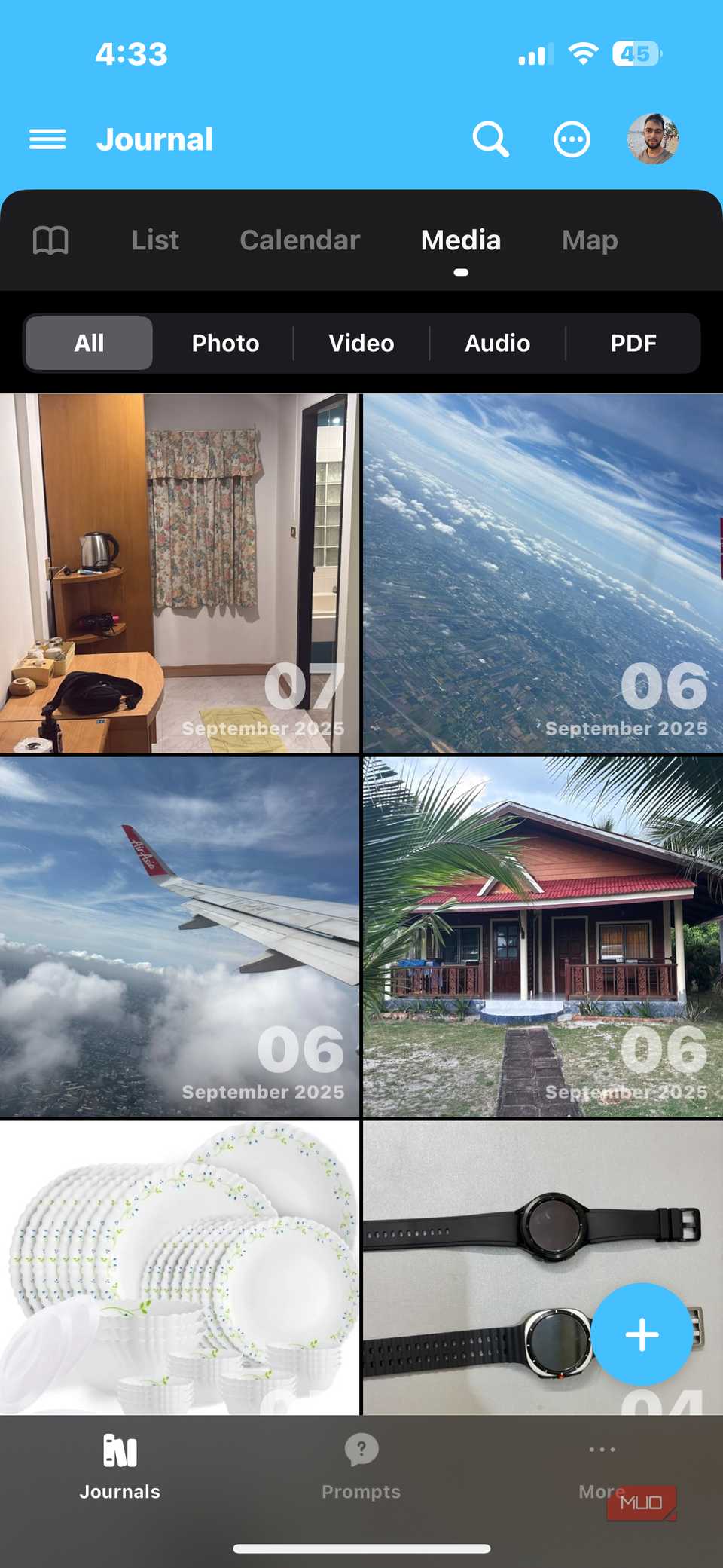Open the hamburger drawer menu

tap(47, 139)
